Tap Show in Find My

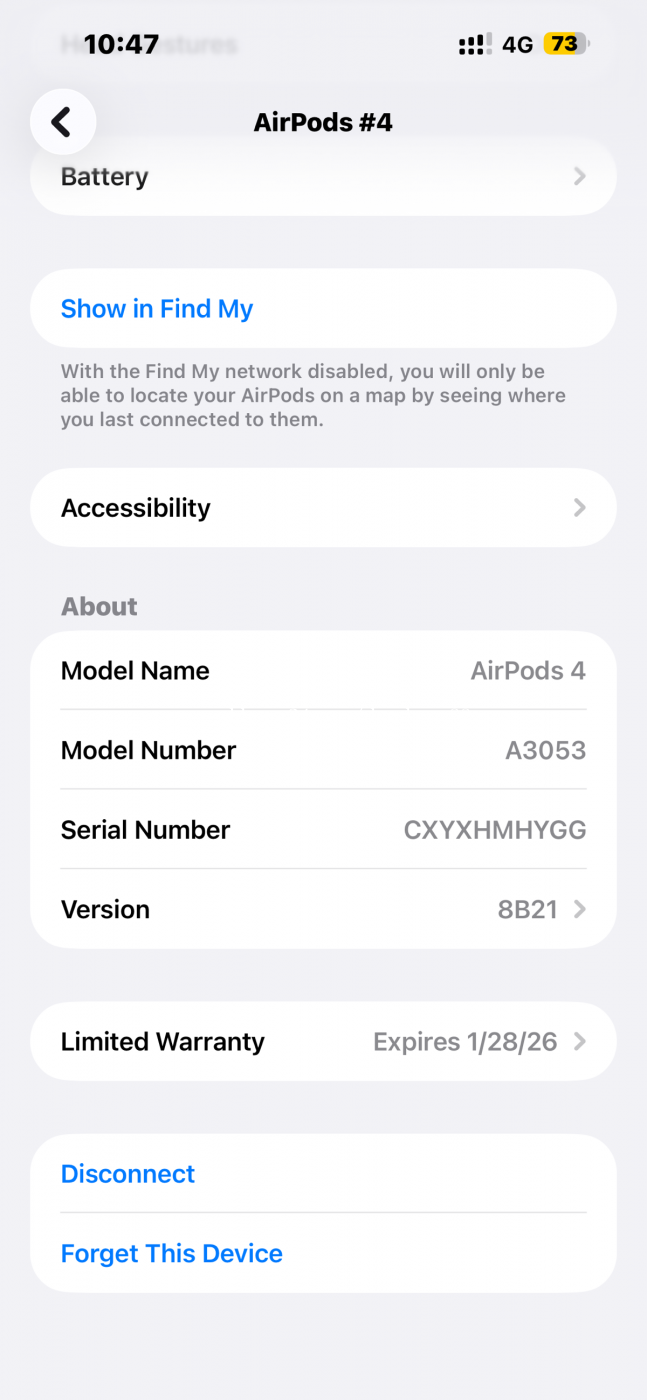pyautogui.click(x=157, y=309)
